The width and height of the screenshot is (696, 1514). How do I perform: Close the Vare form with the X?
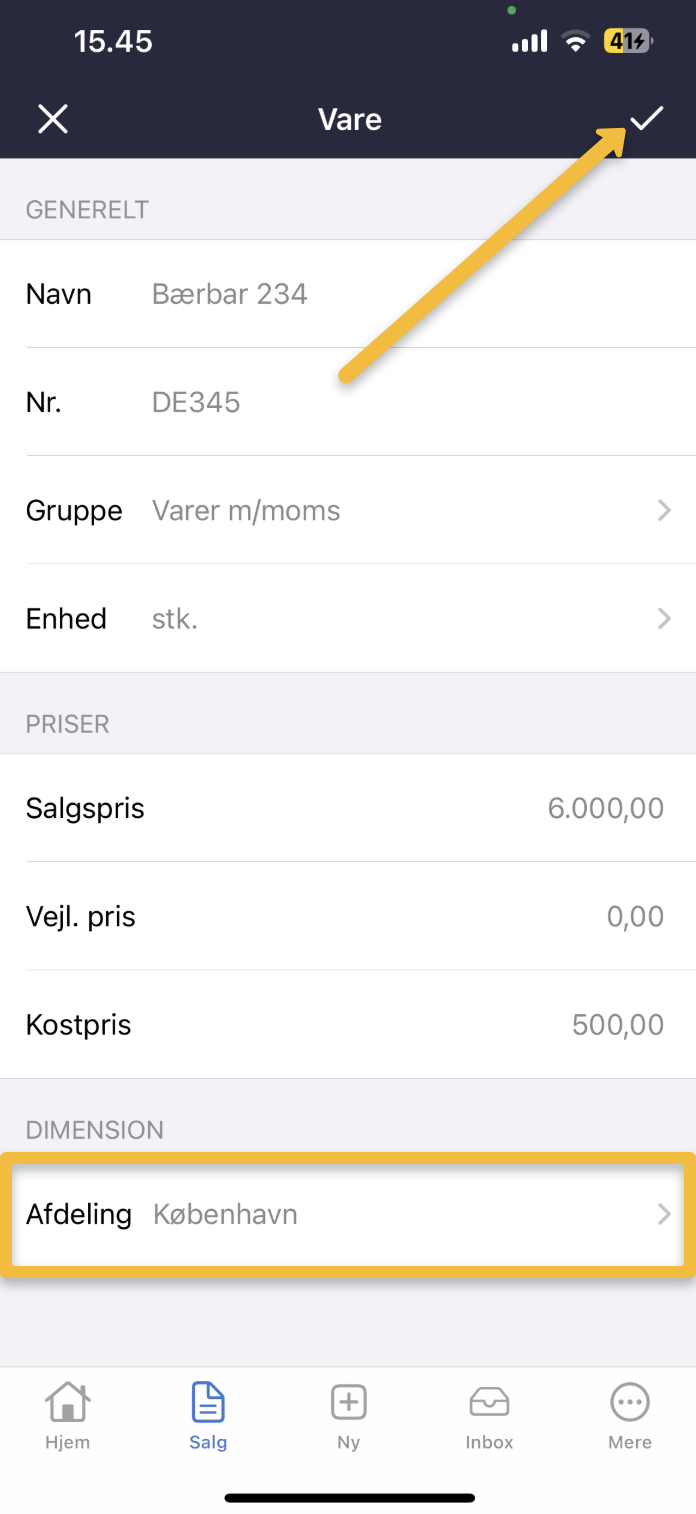pos(52,120)
